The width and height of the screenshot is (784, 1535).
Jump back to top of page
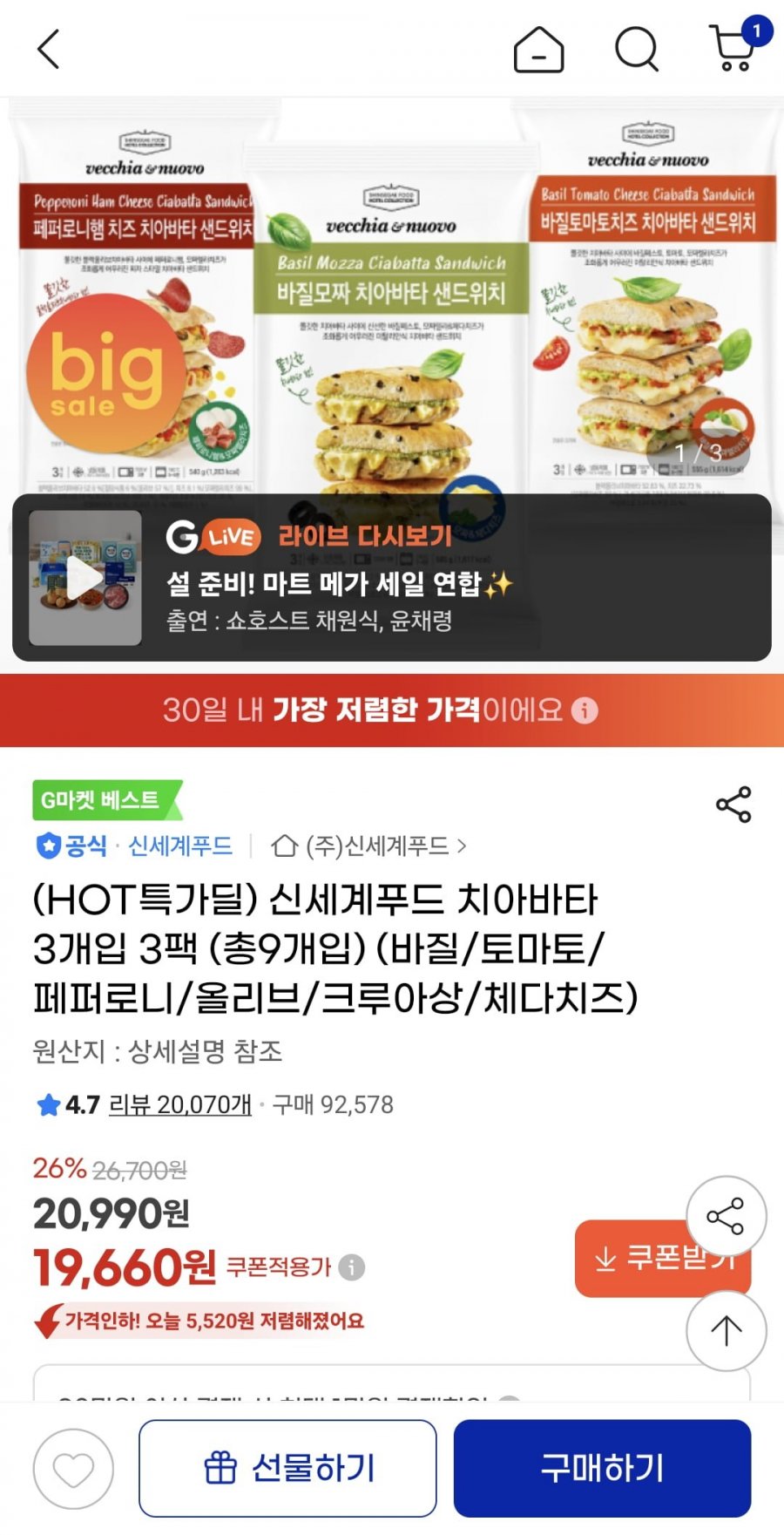(726, 1330)
